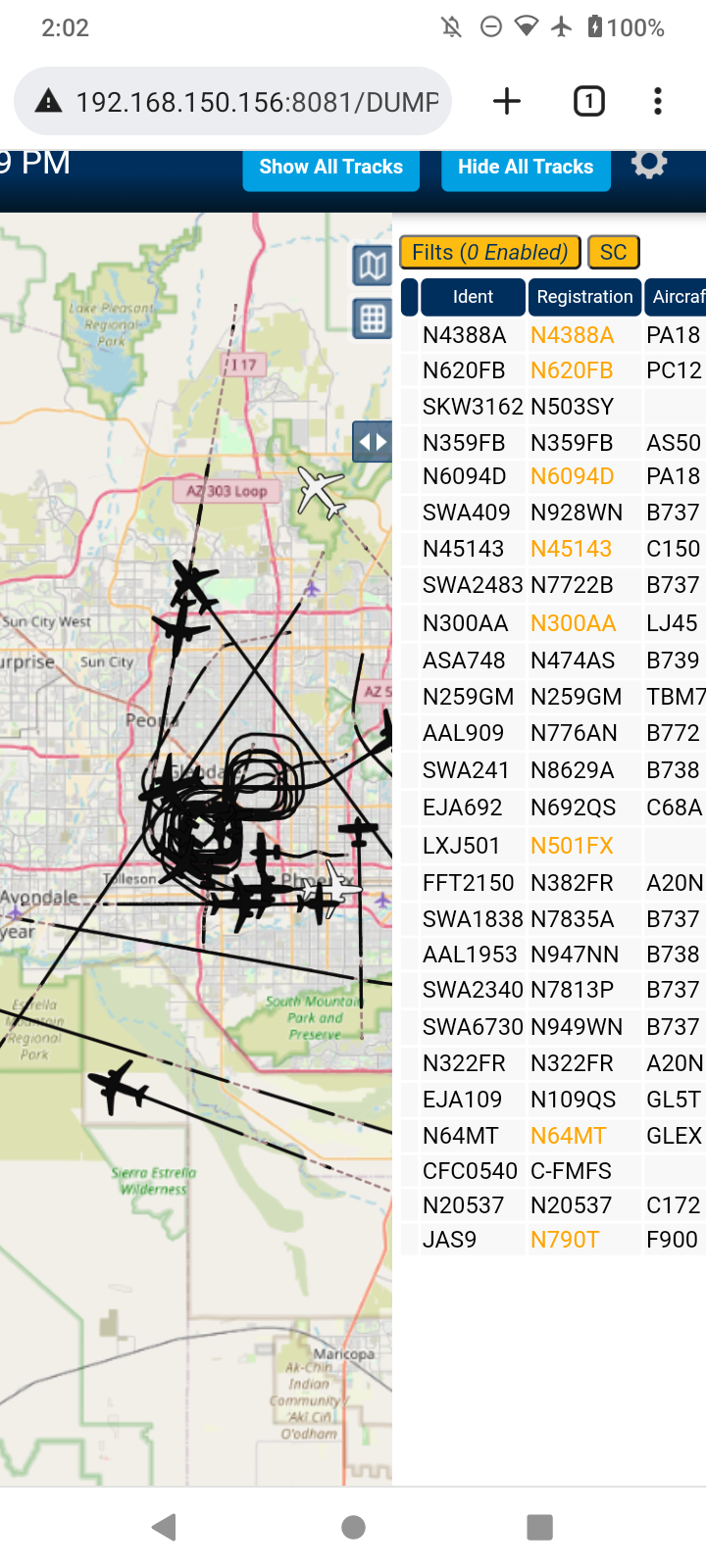706x1568 pixels.
Task: Open the browser overflow menu
Action: [x=658, y=101]
